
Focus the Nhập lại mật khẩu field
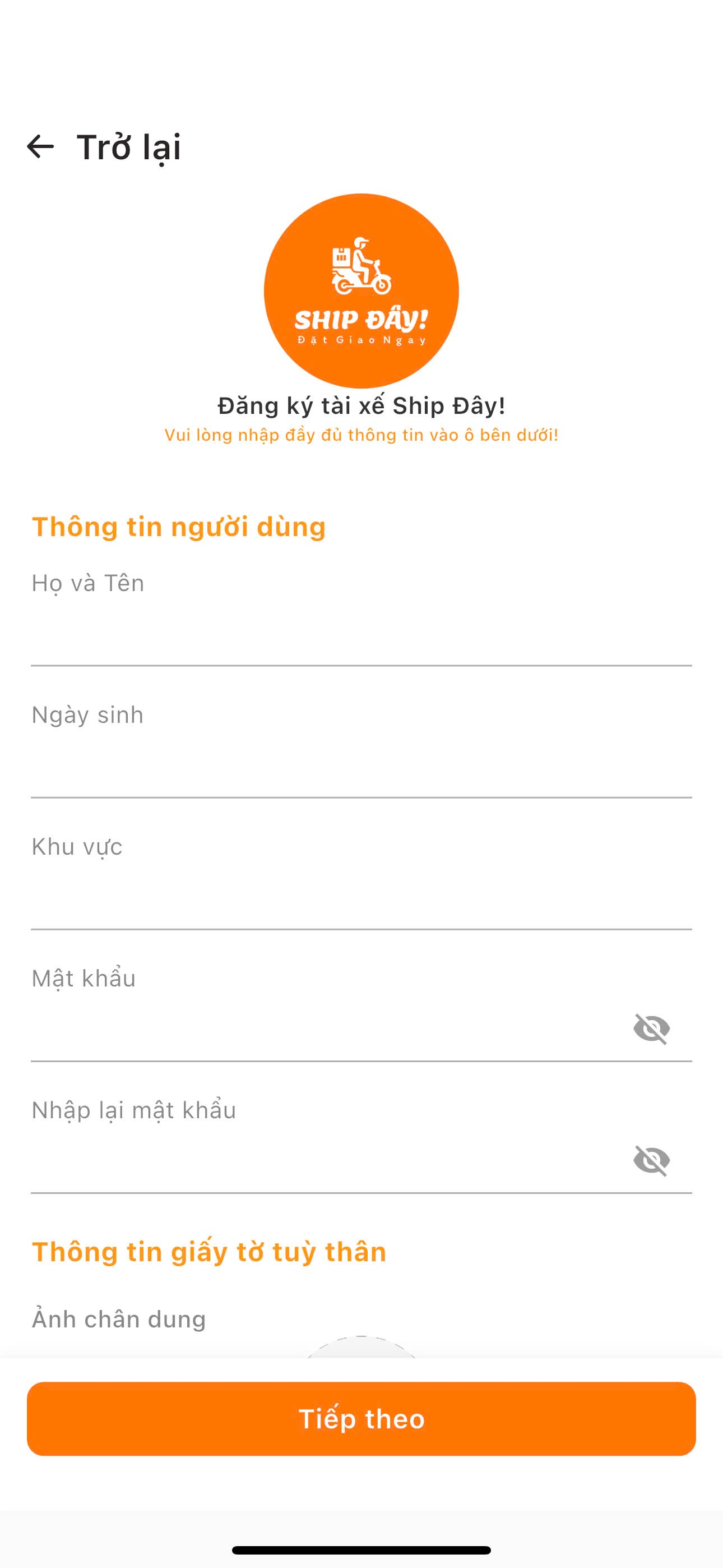[323, 1161]
